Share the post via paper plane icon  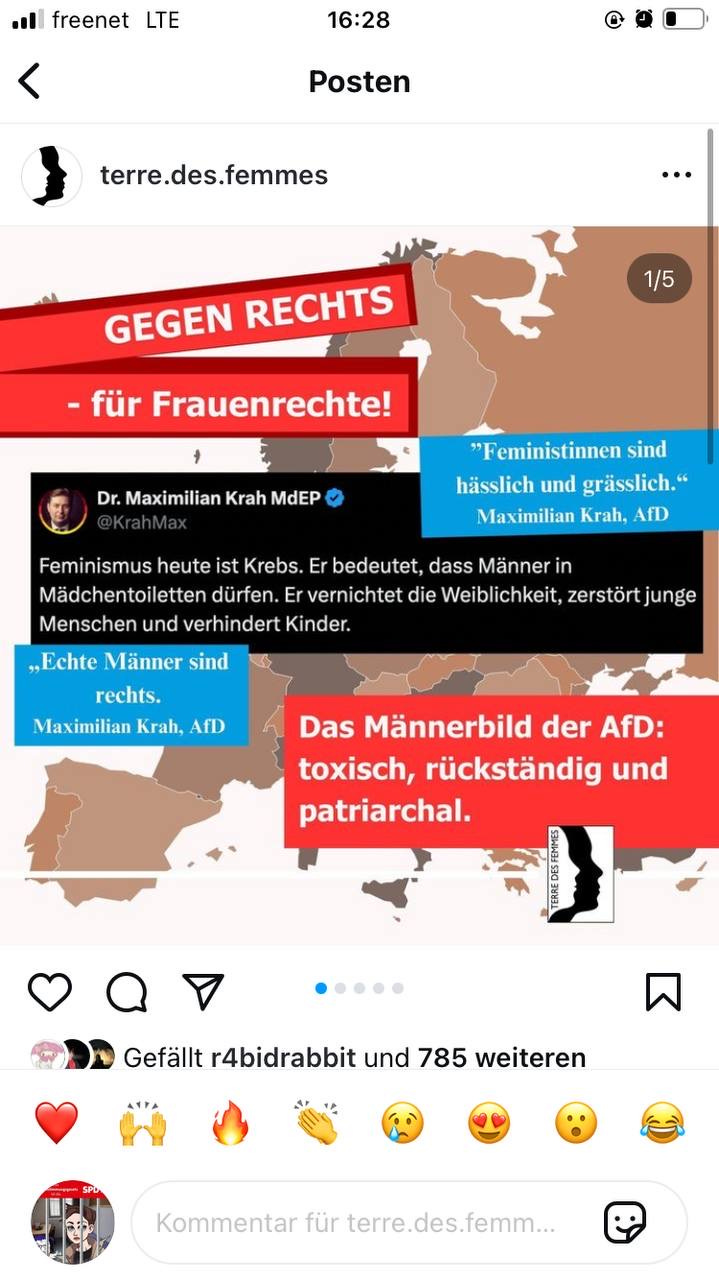click(203, 990)
